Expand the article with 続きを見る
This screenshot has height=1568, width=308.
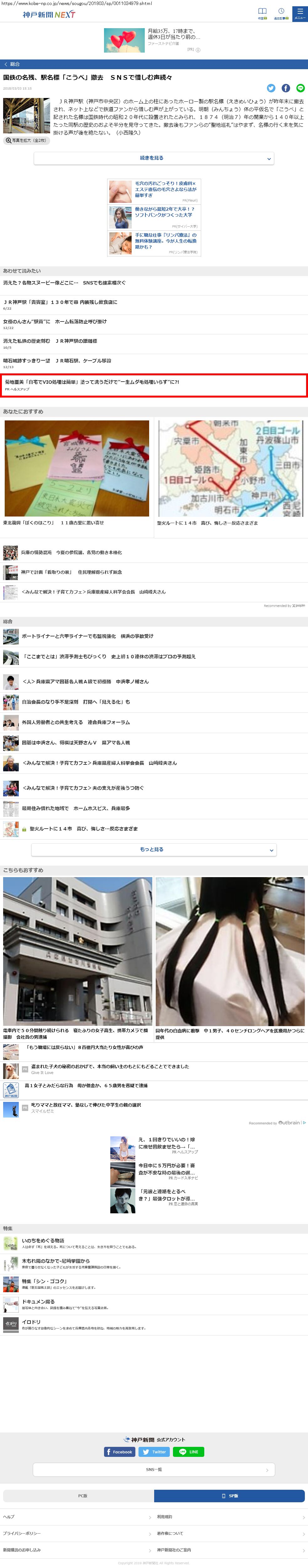[x=154, y=158]
